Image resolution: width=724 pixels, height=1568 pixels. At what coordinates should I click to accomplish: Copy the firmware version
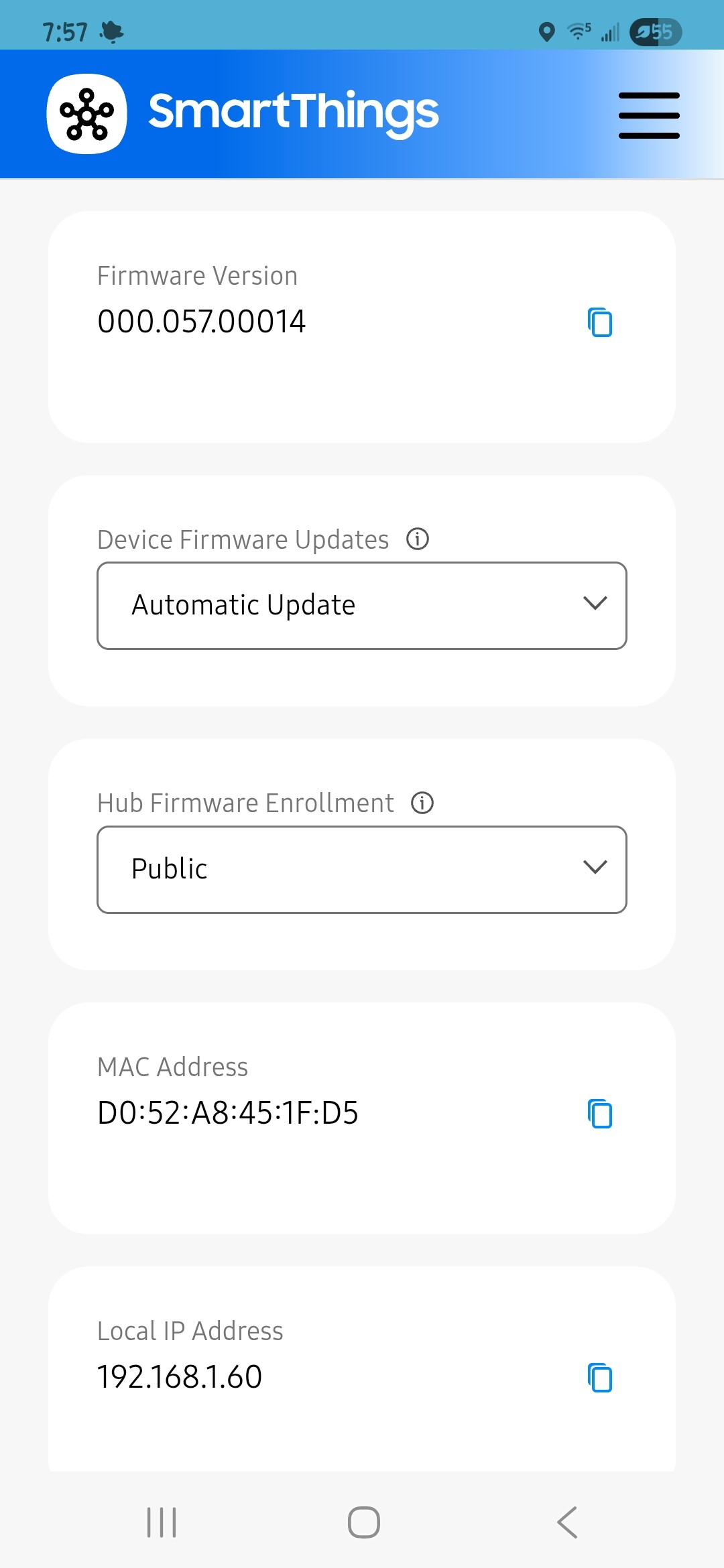(600, 322)
